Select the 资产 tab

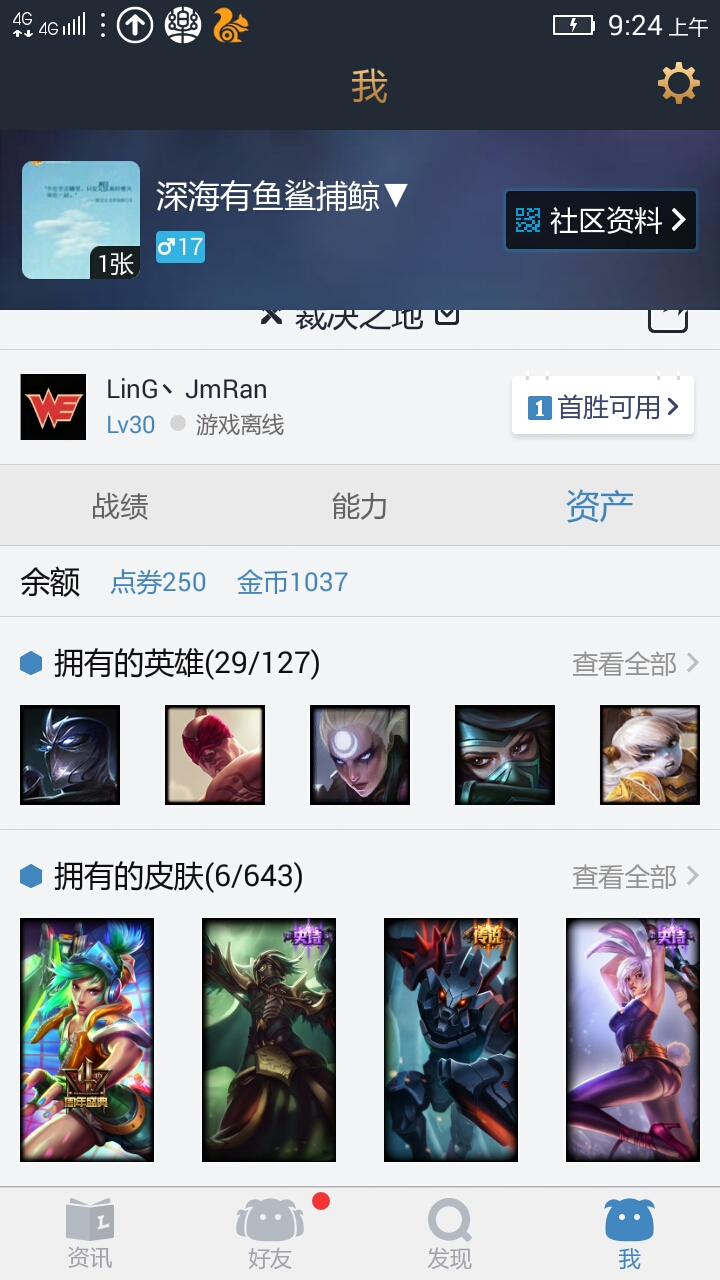(600, 506)
